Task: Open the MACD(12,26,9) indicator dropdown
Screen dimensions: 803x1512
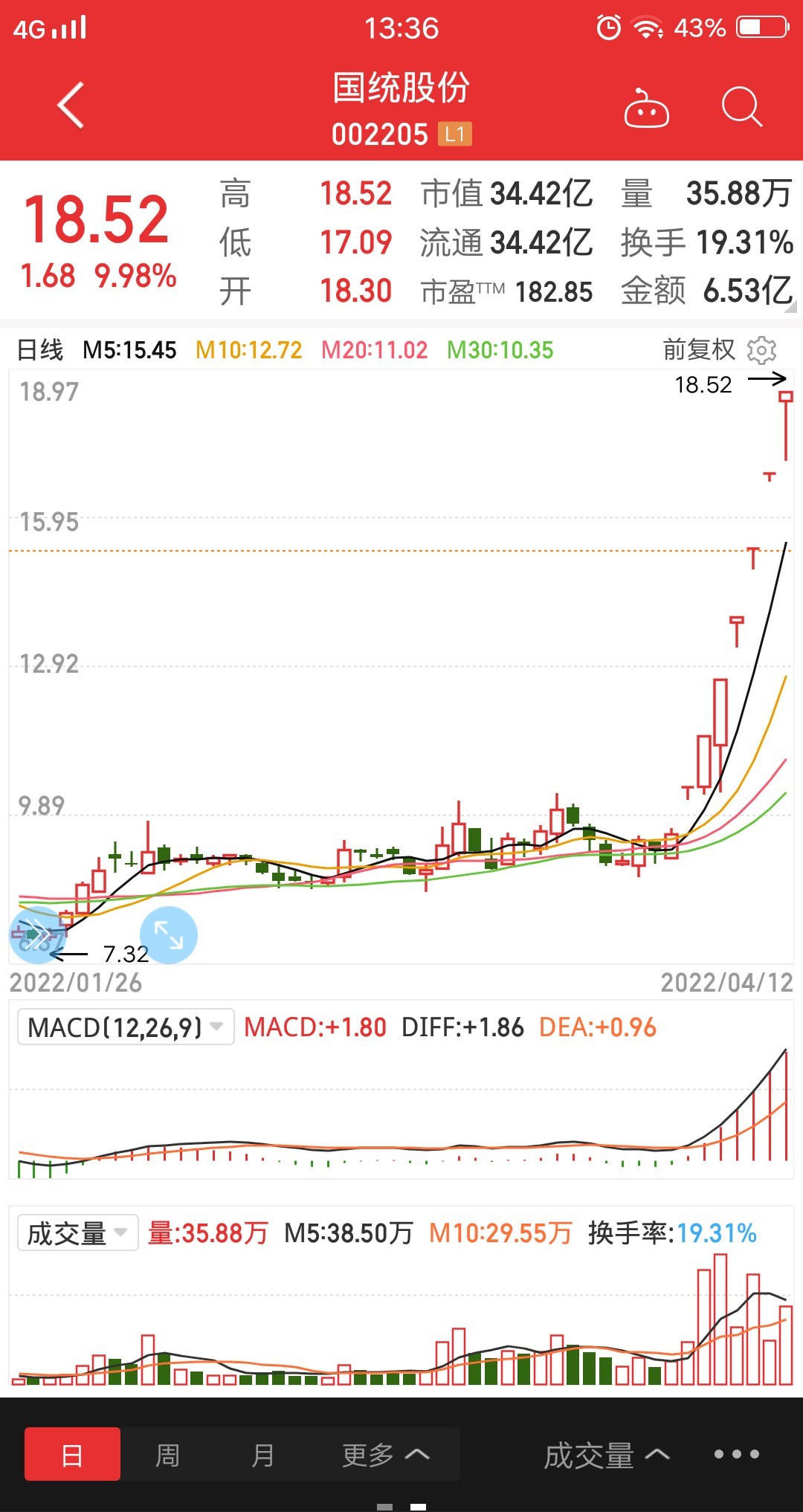Action: tap(126, 1027)
